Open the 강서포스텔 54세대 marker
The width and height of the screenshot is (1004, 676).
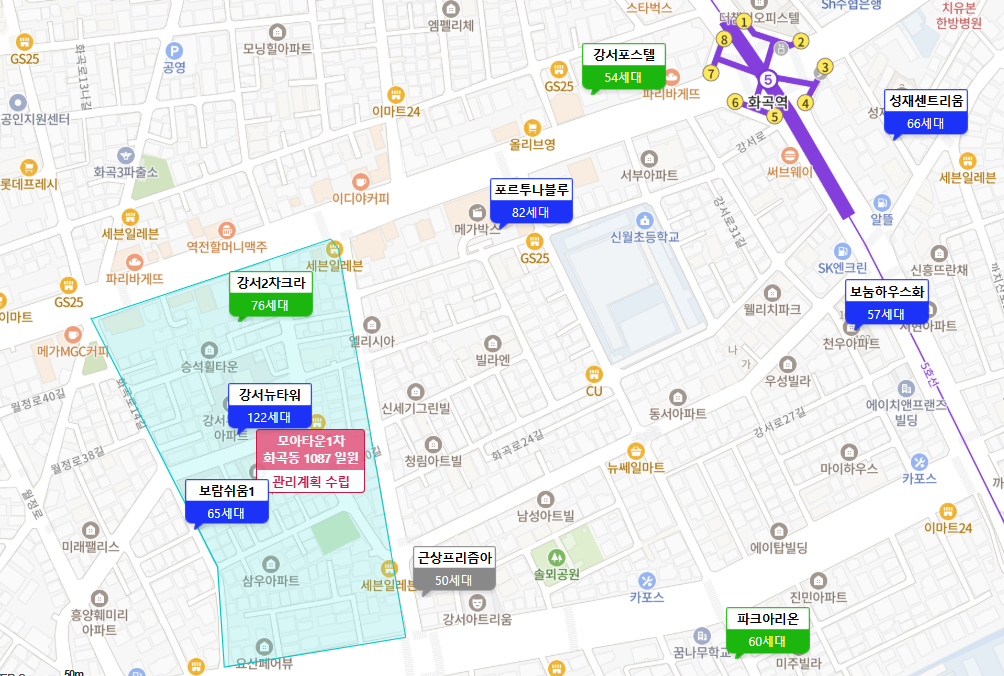pos(623,66)
